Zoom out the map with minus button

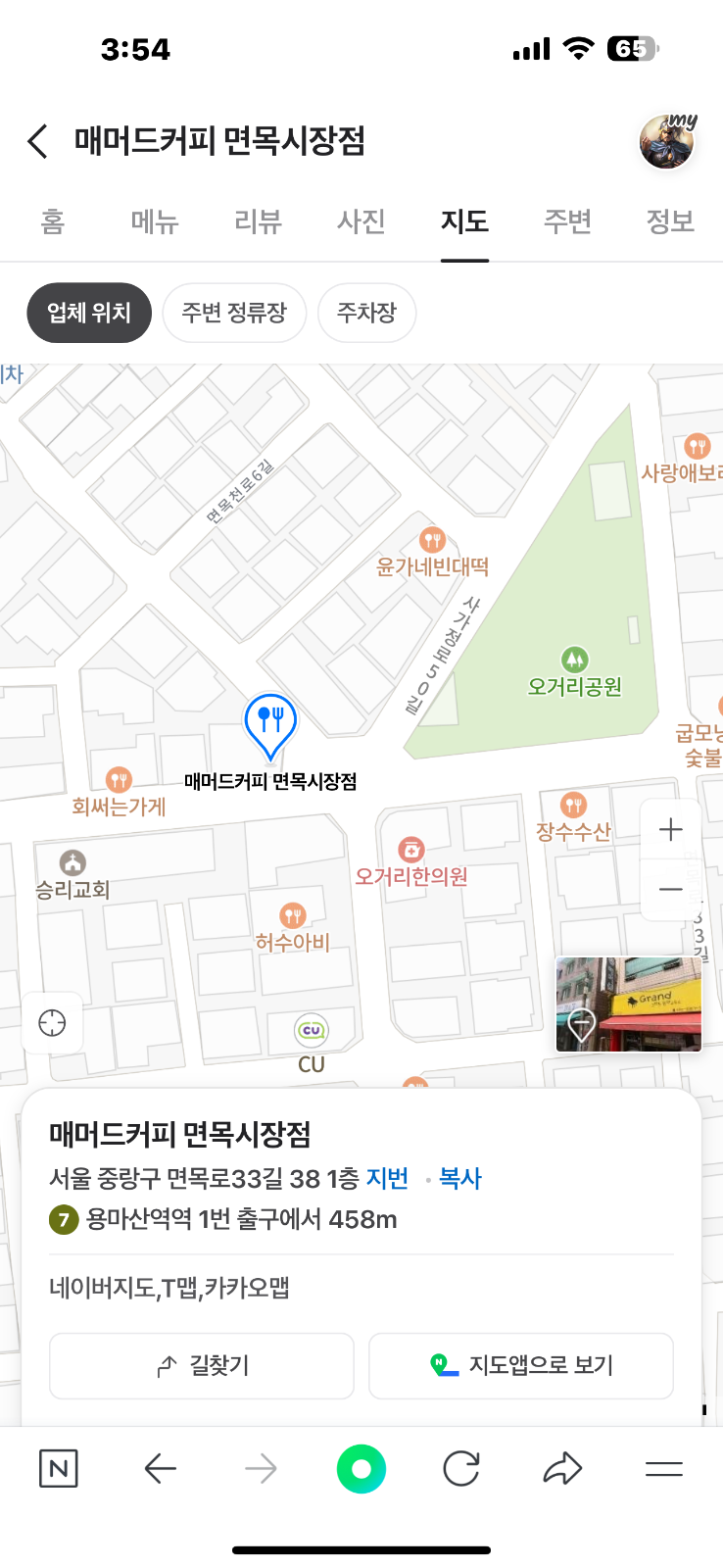671,889
